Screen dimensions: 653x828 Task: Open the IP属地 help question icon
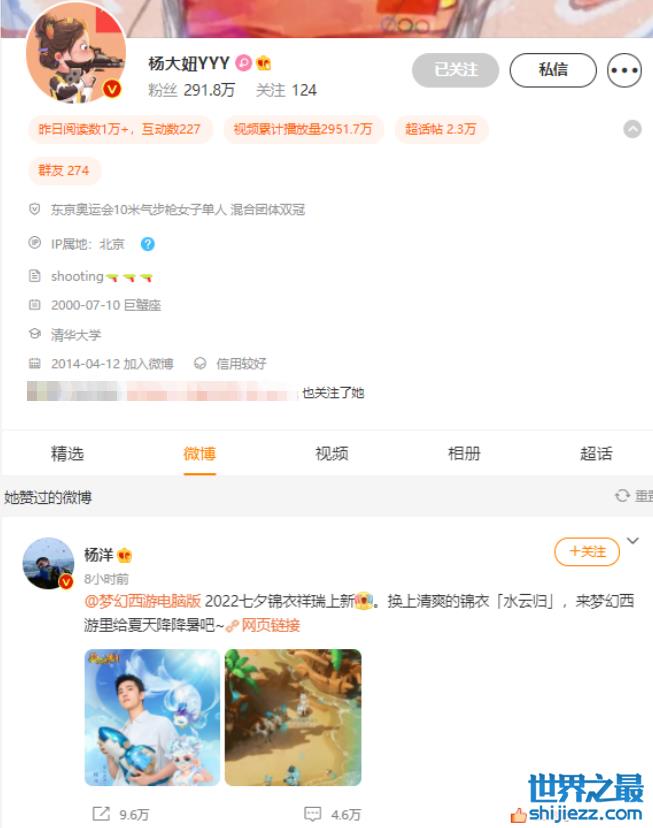[x=147, y=243]
